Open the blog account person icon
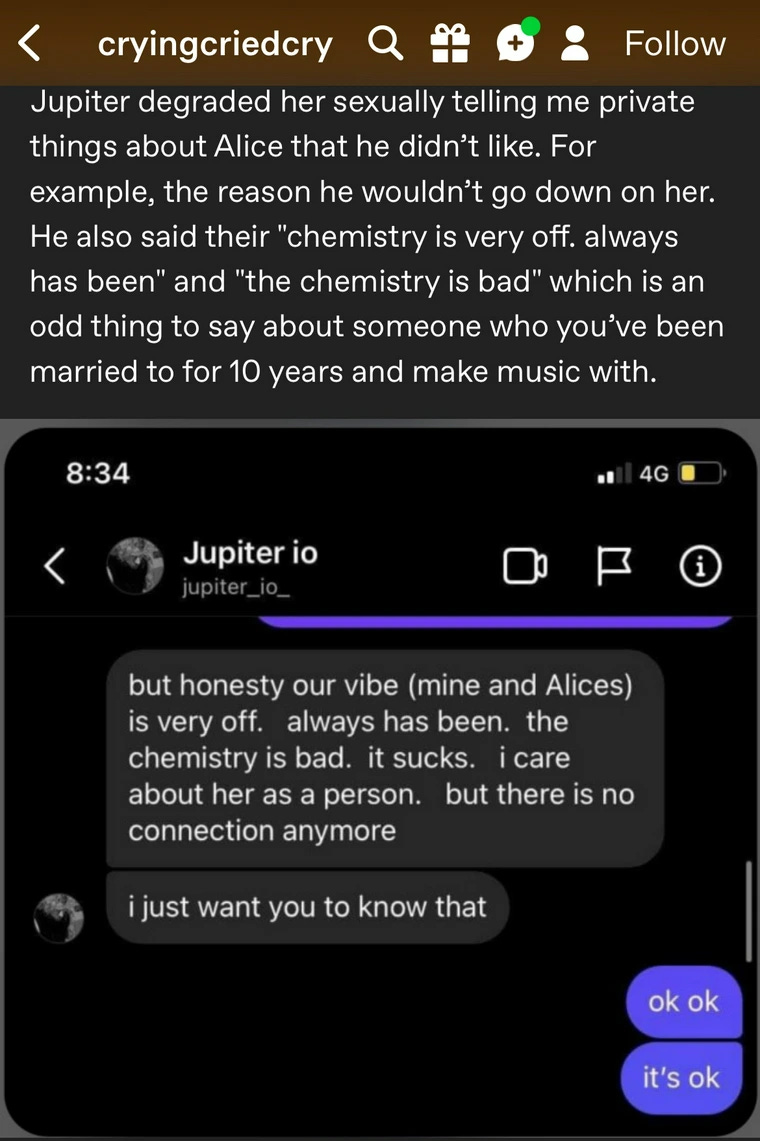Viewport: 760px width, 1141px height. (574, 43)
